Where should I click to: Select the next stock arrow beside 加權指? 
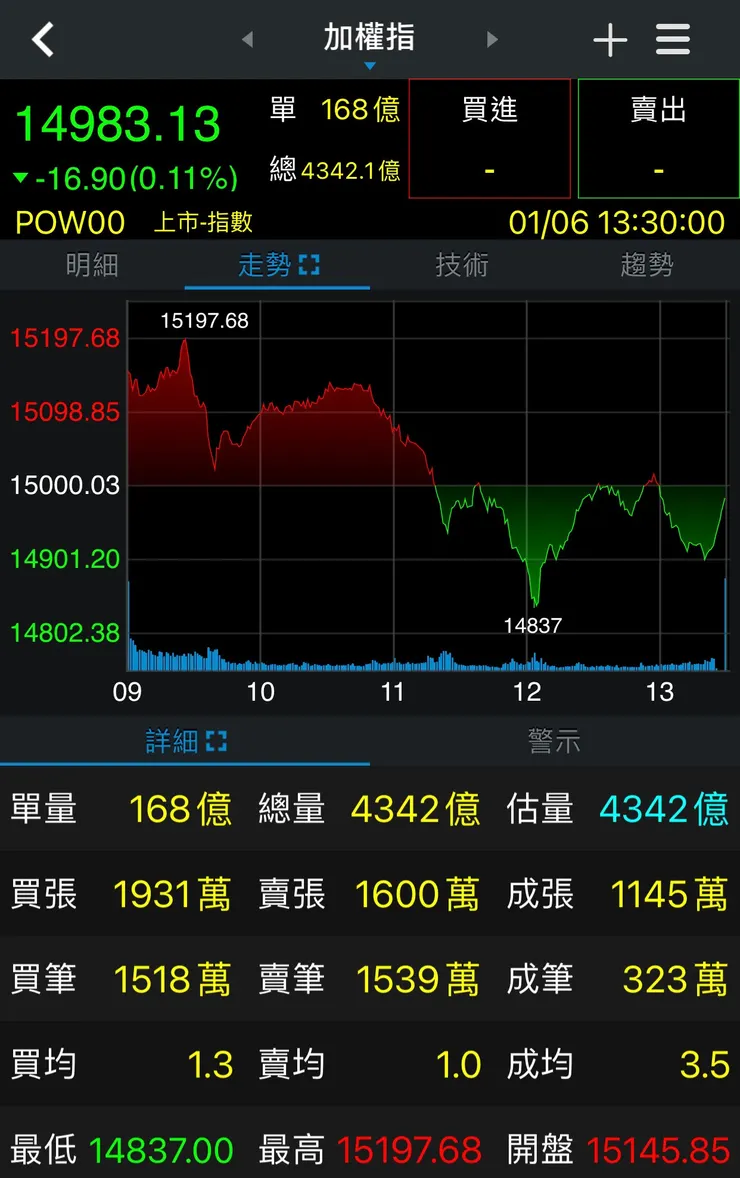492,39
